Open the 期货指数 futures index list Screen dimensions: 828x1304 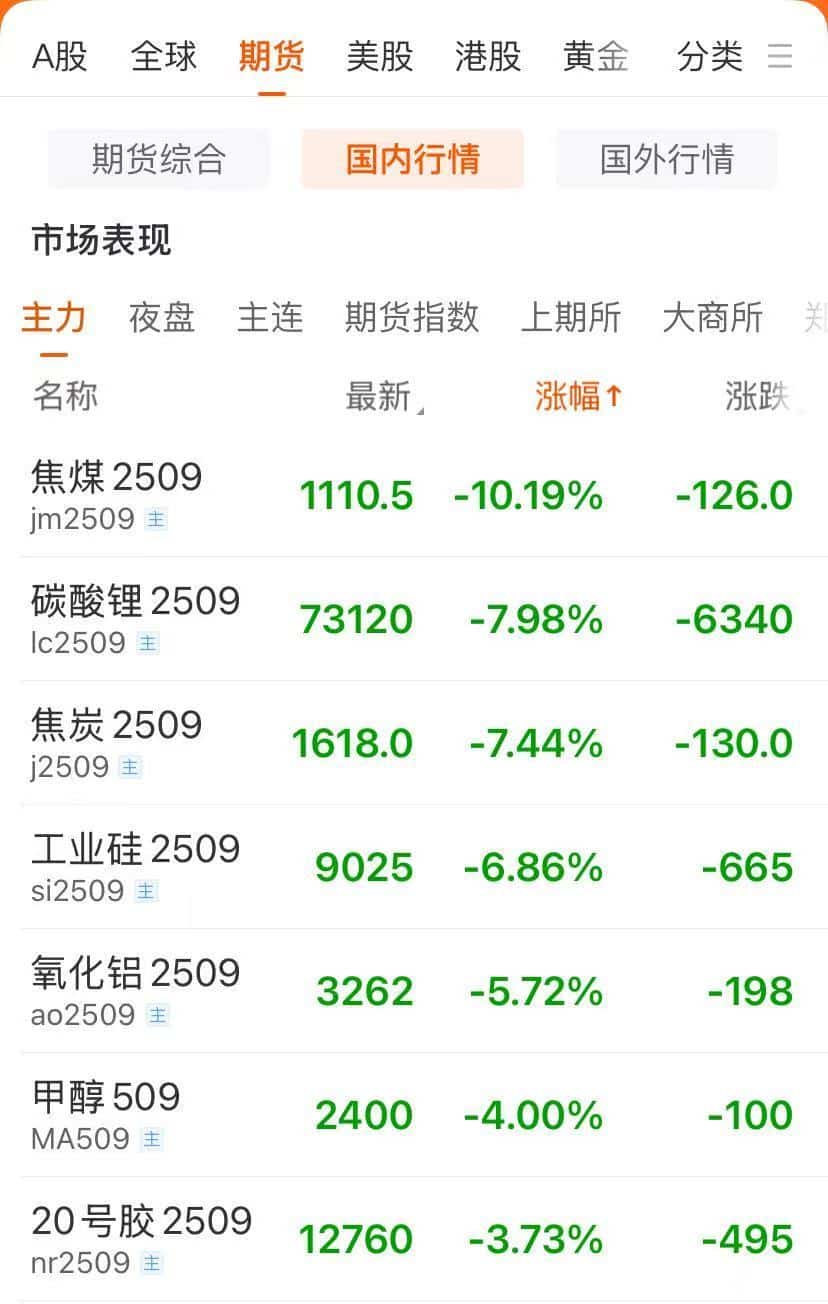point(412,318)
